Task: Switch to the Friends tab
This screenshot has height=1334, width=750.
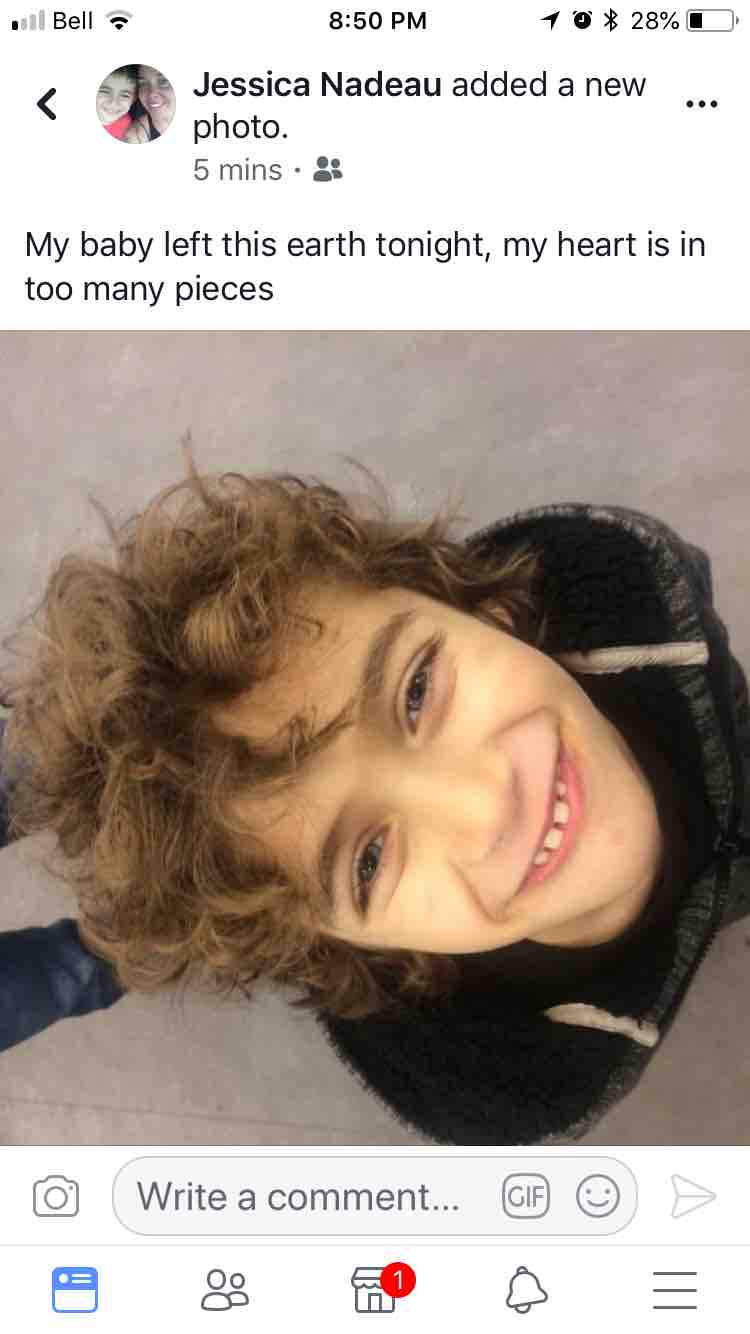Action: pos(225,1289)
